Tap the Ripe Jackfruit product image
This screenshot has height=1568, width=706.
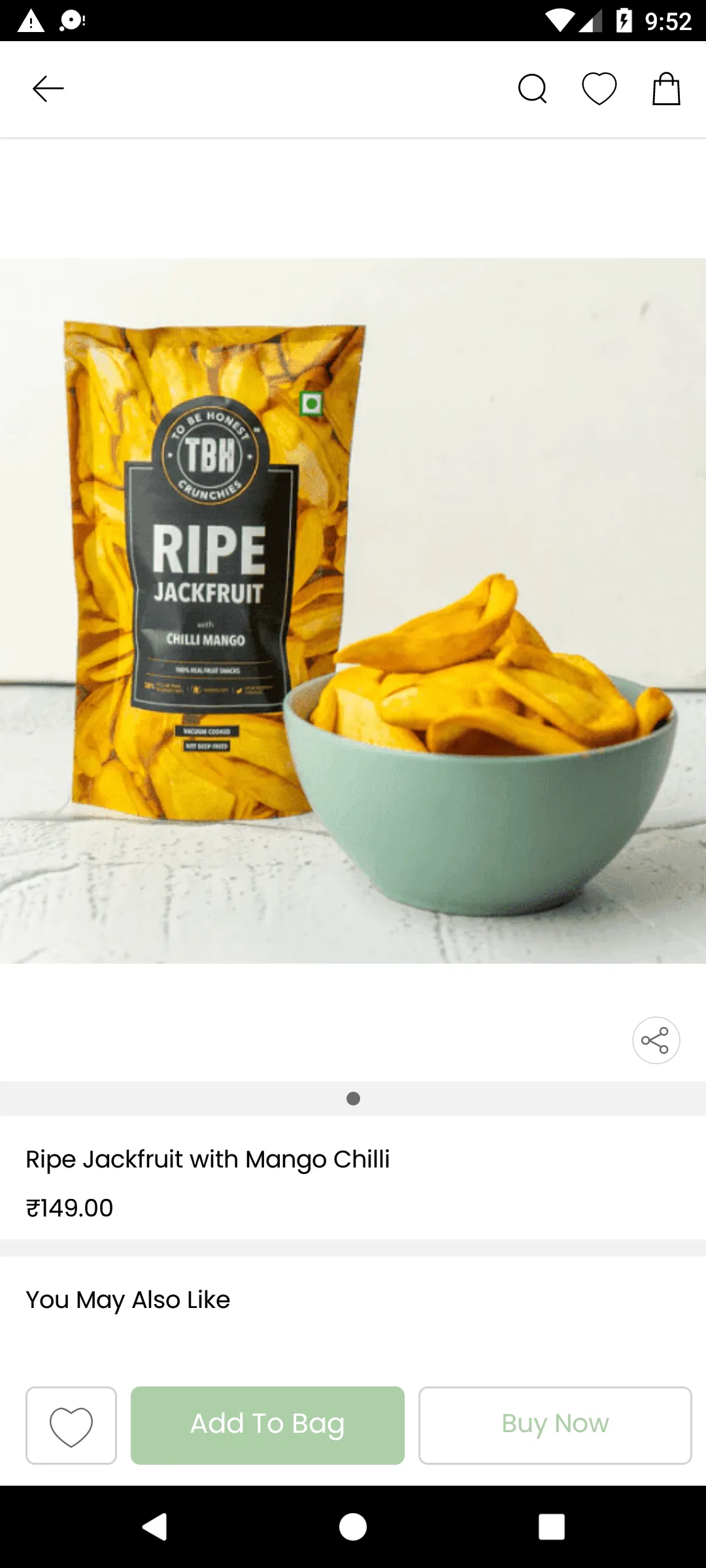[x=353, y=610]
